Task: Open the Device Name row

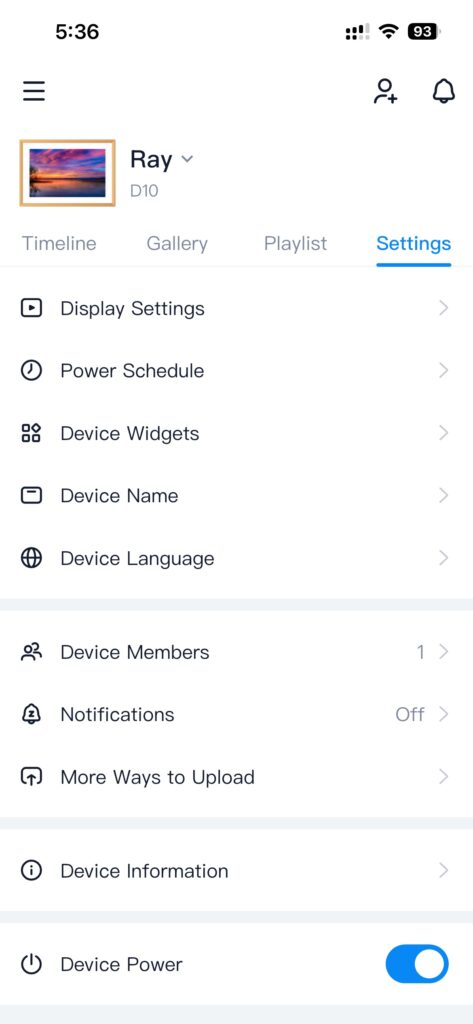Action: 236,496
